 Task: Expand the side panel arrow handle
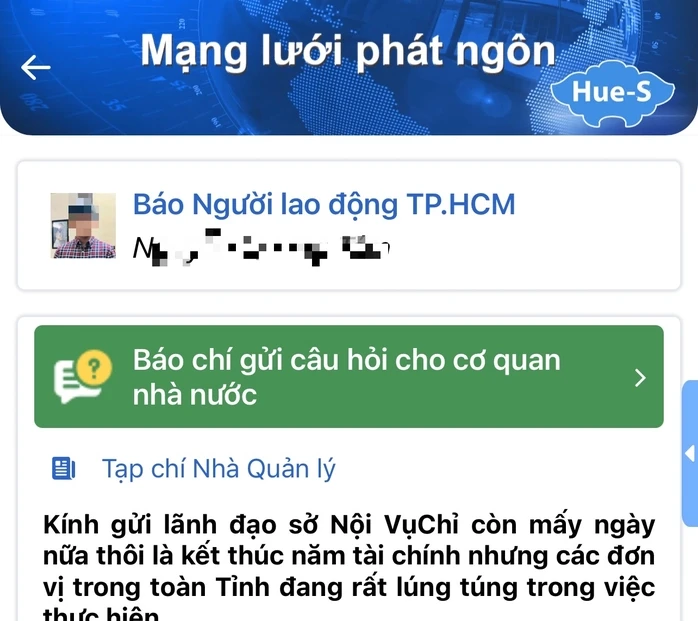(690, 453)
